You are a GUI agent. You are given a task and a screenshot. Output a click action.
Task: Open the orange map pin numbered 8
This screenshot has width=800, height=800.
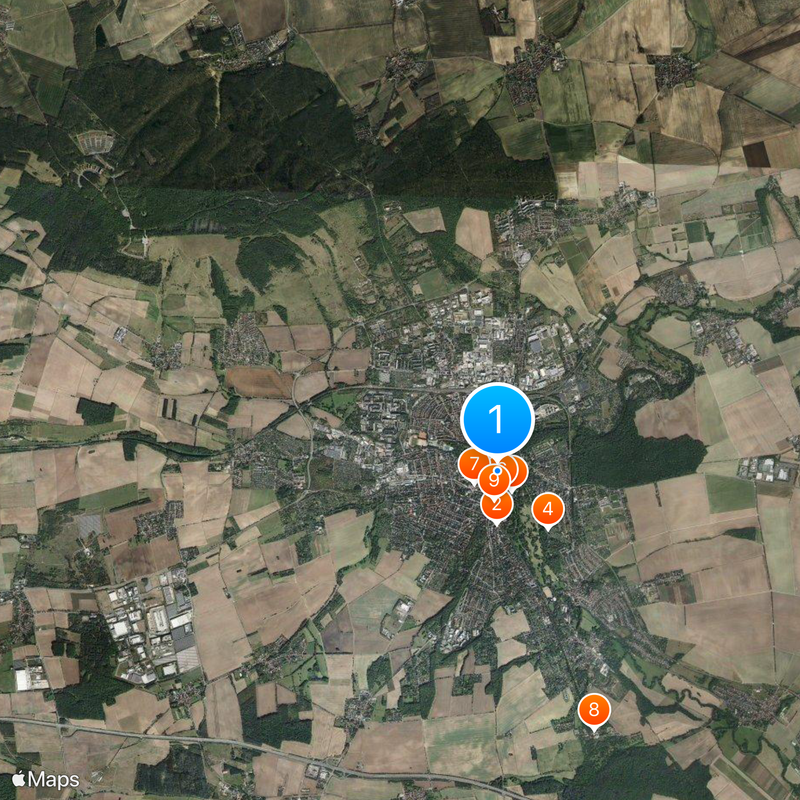pyautogui.click(x=594, y=711)
